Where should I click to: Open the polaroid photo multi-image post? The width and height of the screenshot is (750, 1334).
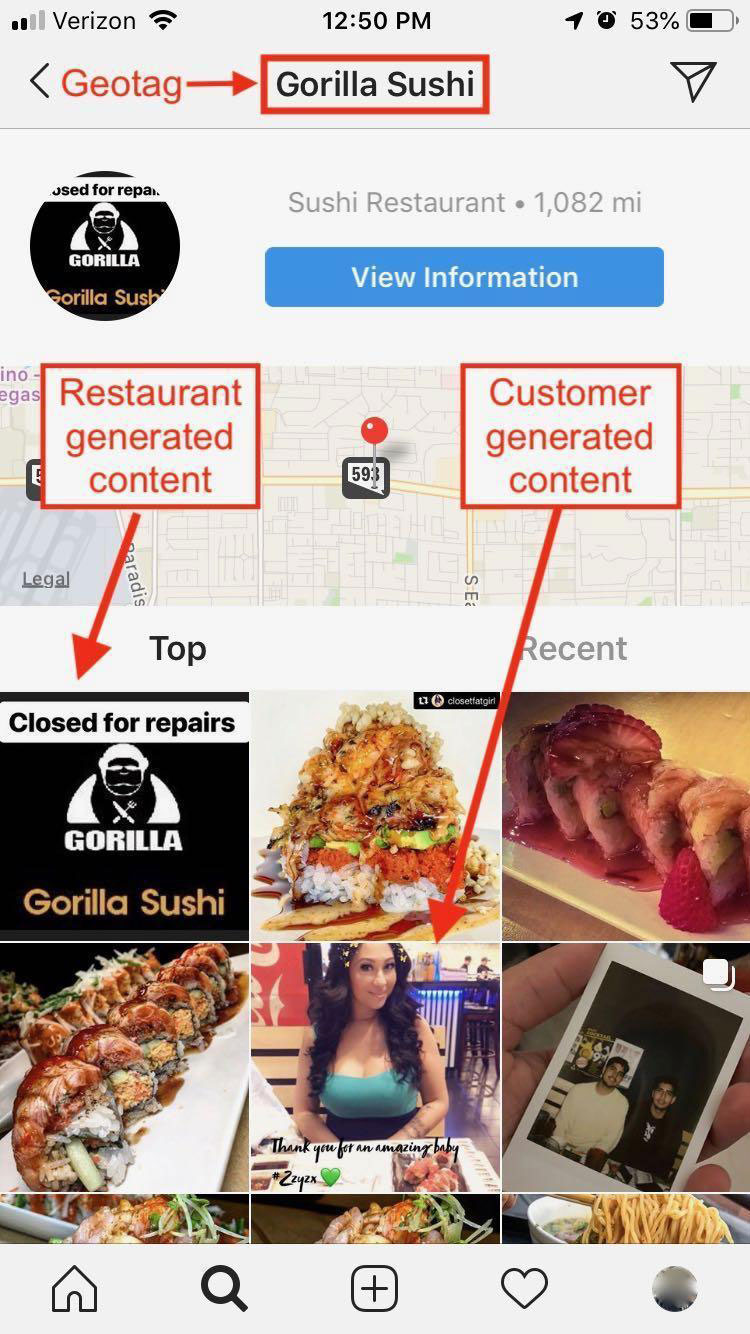pyautogui.click(x=626, y=1067)
